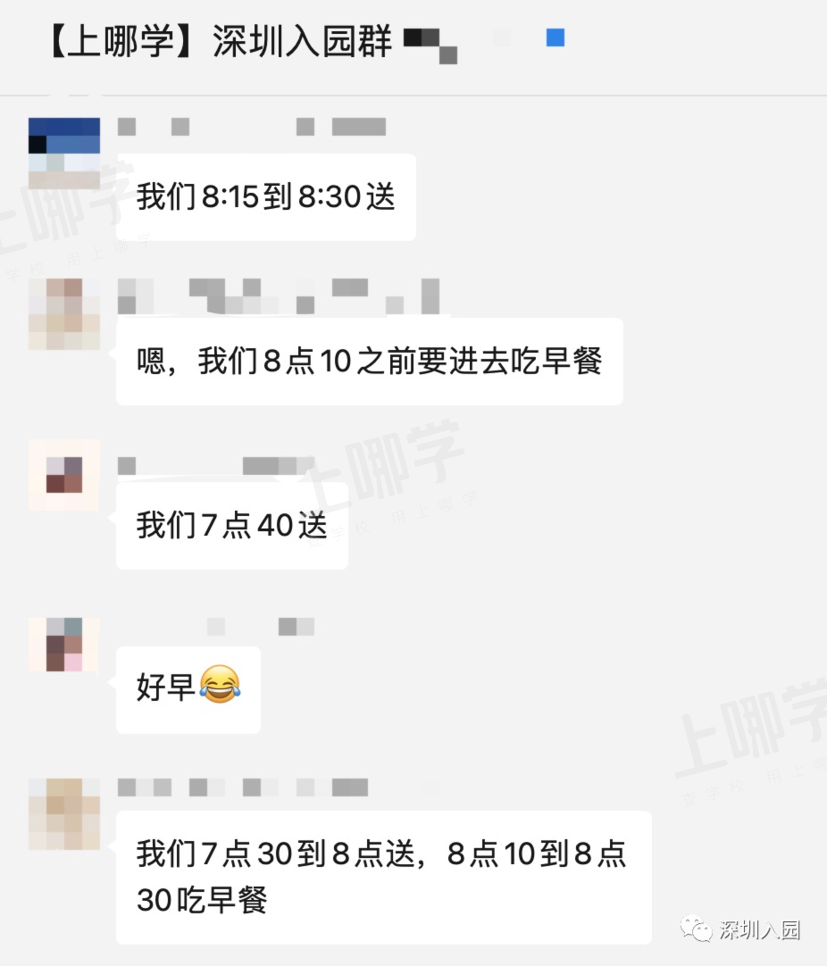View profile of "好早" message sender
Image resolution: width=827 pixels, height=966 pixels.
[x=64, y=644]
